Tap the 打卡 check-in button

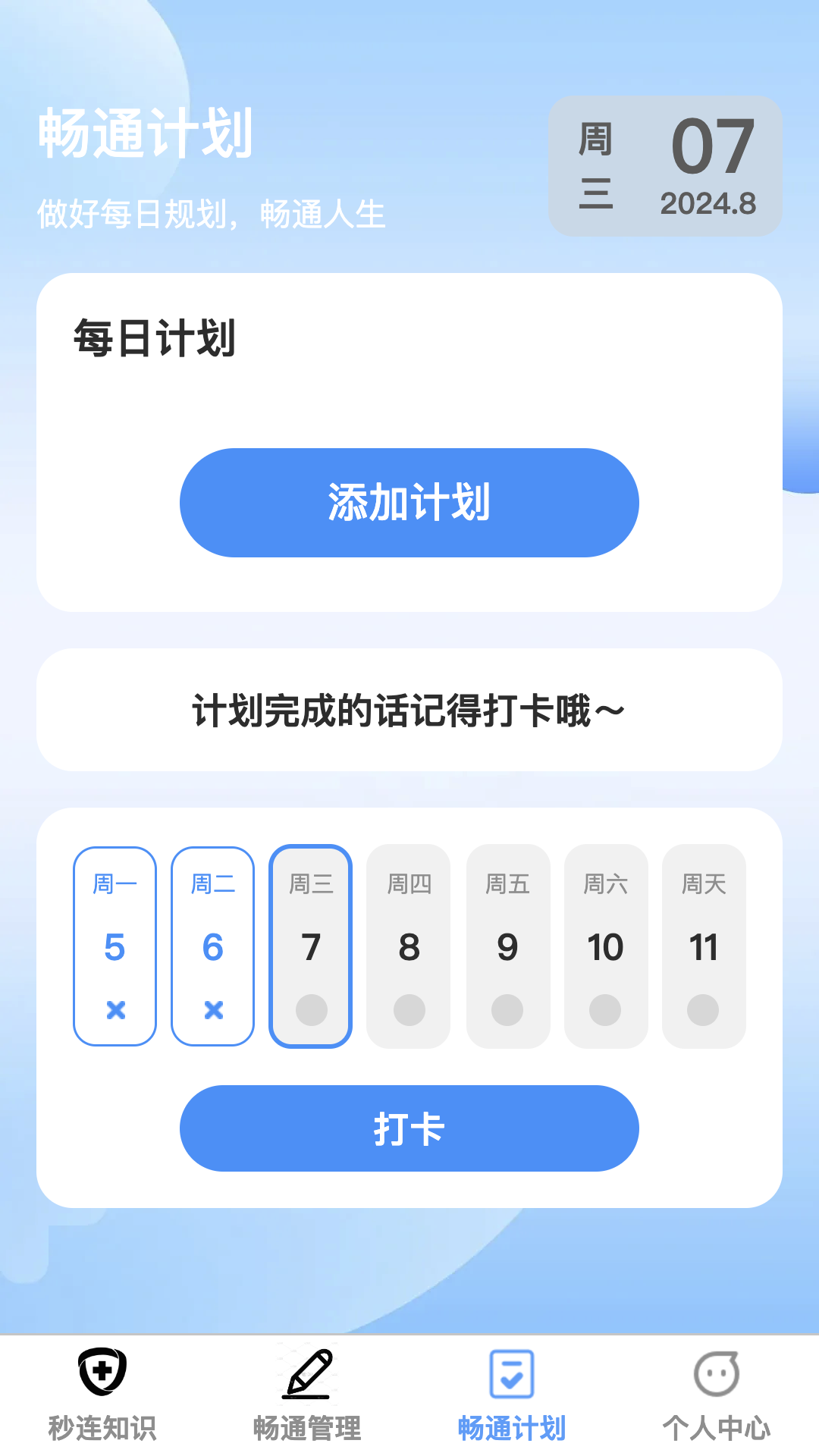pos(409,1128)
